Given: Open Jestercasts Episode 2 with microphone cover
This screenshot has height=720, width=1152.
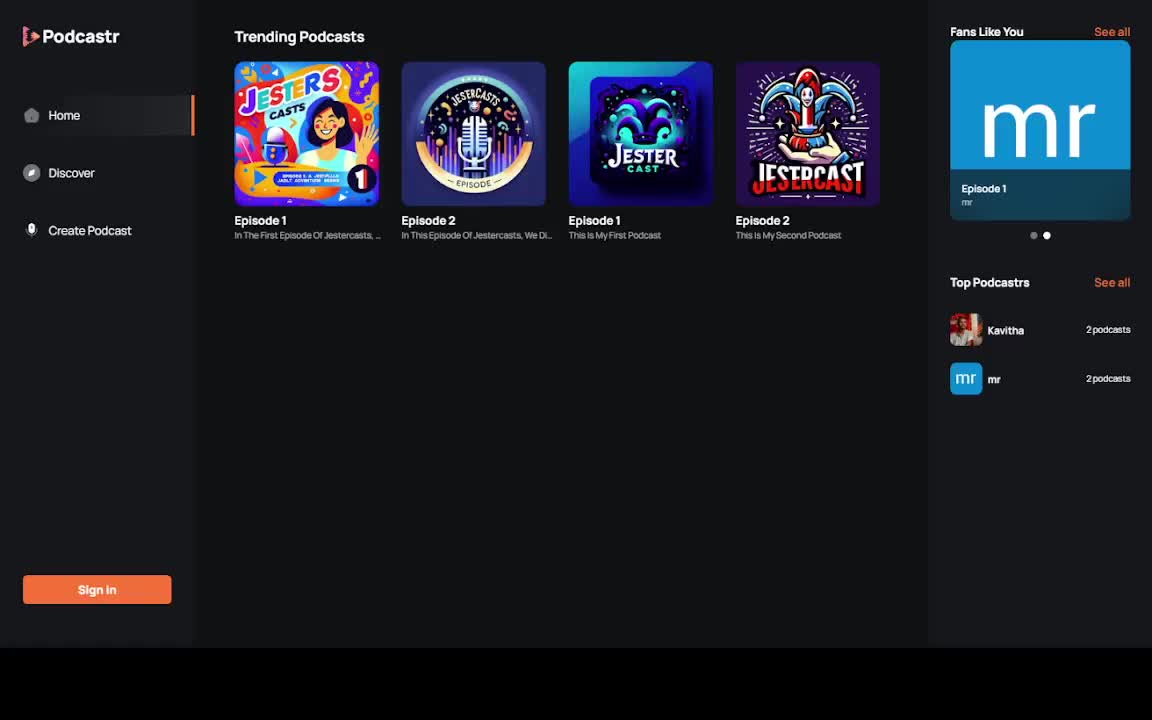Looking at the screenshot, I should tap(473, 134).
